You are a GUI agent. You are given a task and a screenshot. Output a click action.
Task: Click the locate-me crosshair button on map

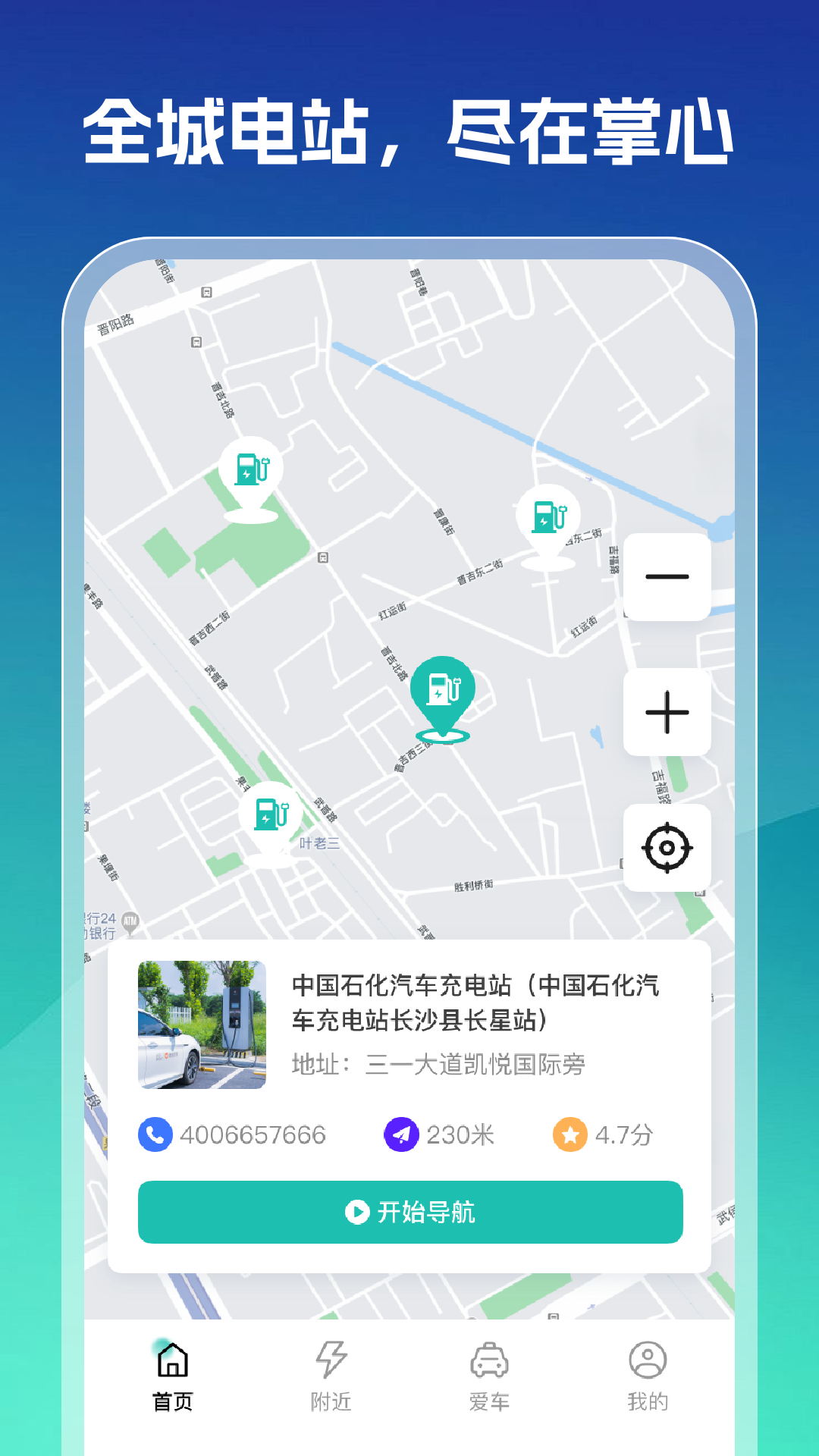coord(666,849)
